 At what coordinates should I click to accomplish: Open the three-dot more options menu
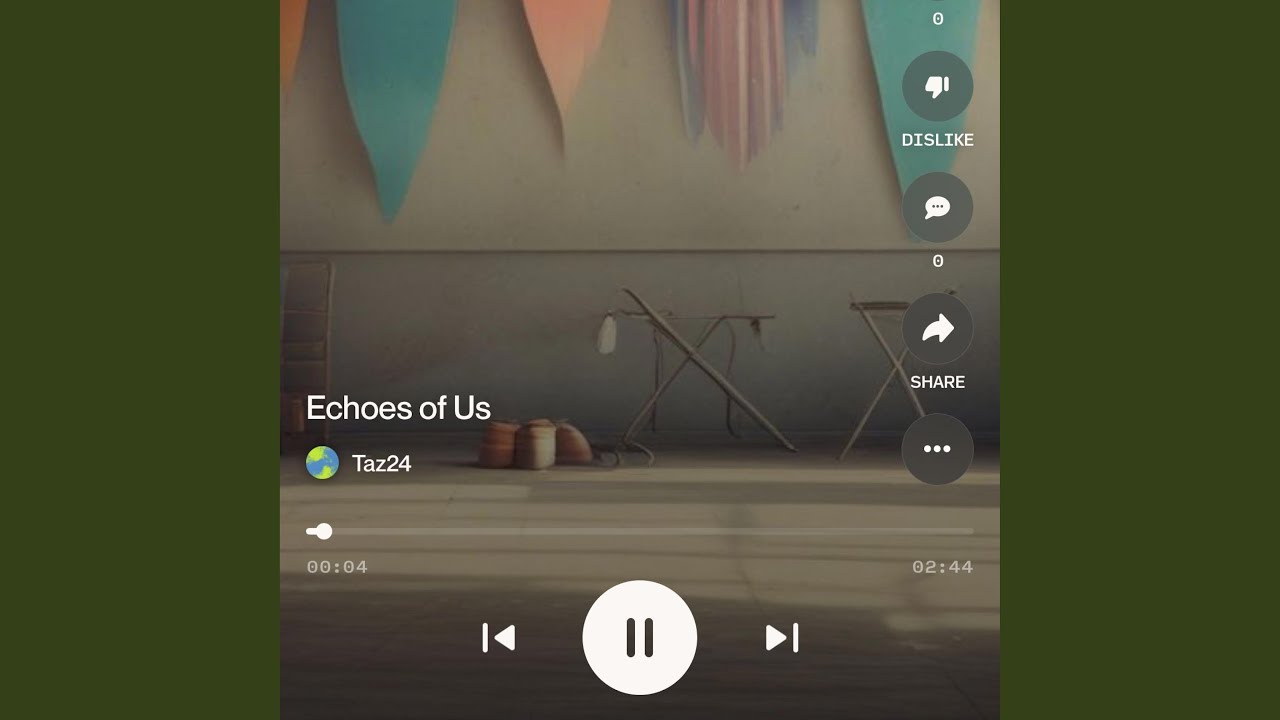(937, 449)
